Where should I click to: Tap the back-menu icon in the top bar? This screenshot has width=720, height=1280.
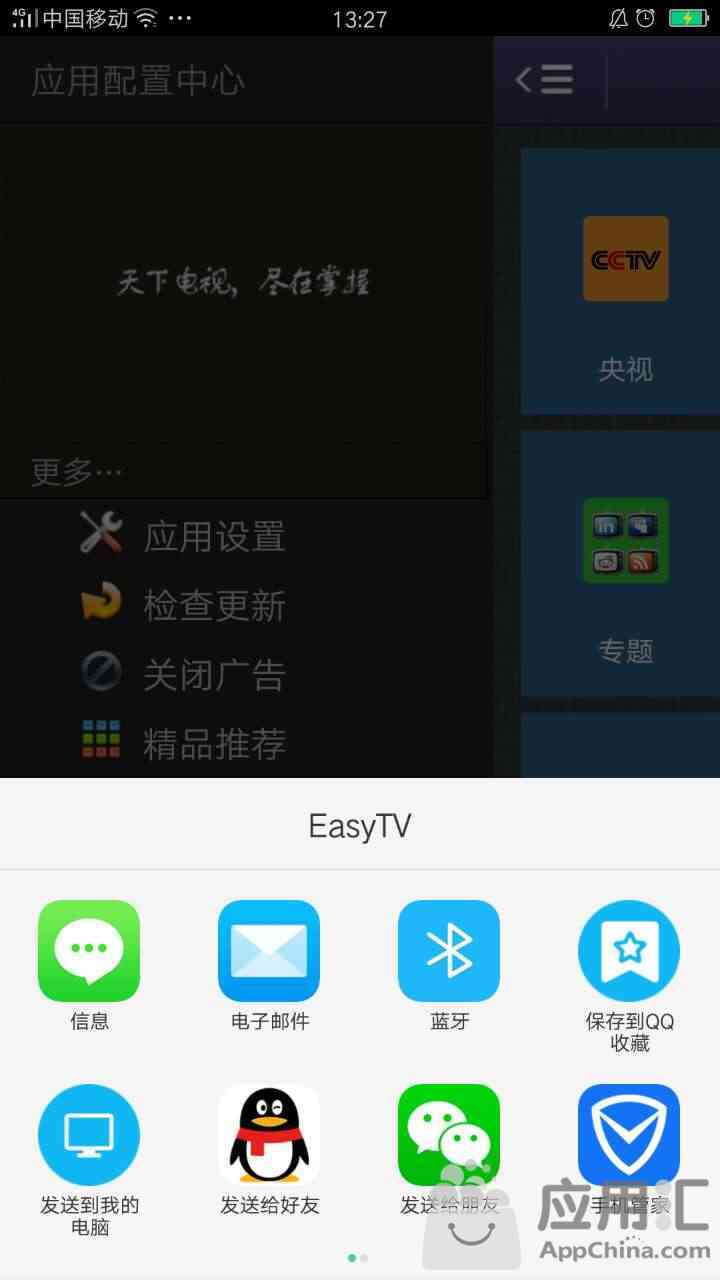tap(544, 80)
